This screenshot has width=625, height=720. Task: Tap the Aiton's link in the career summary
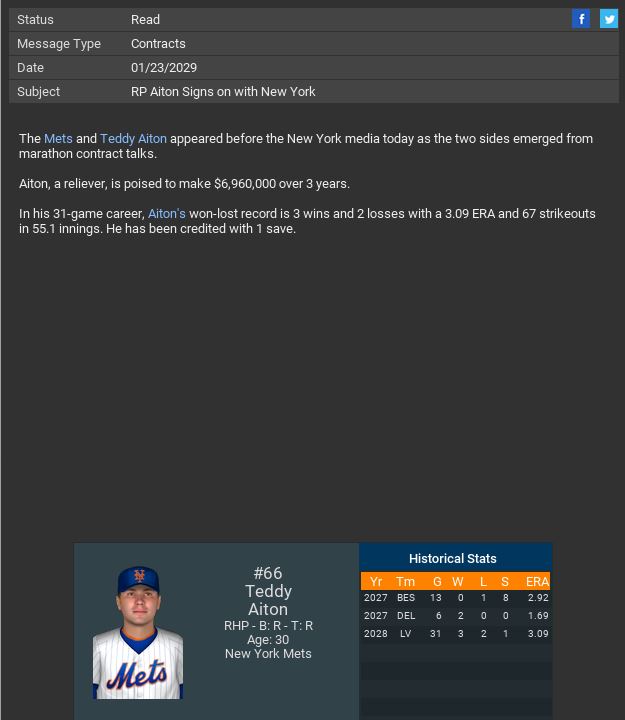(x=167, y=214)
